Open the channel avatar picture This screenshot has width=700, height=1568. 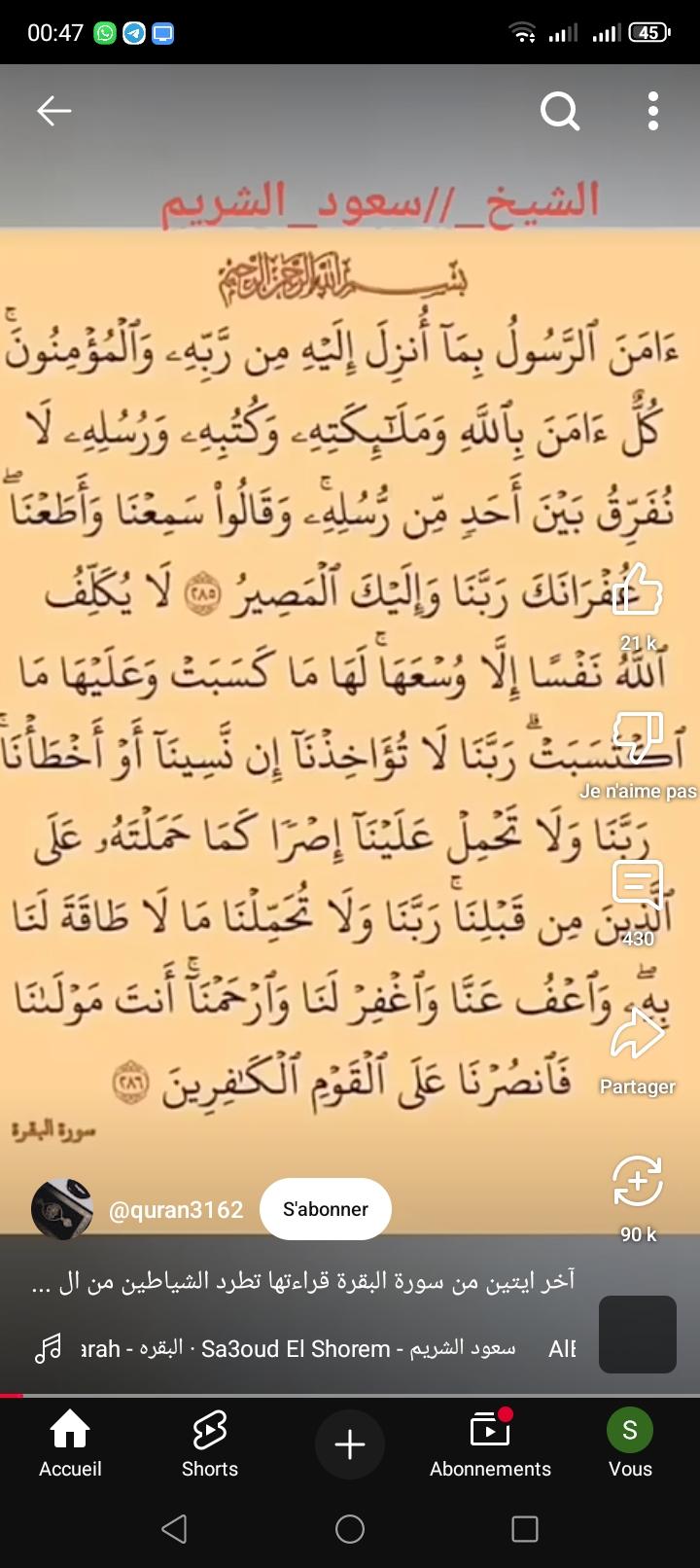click(x=62, y=1209)
